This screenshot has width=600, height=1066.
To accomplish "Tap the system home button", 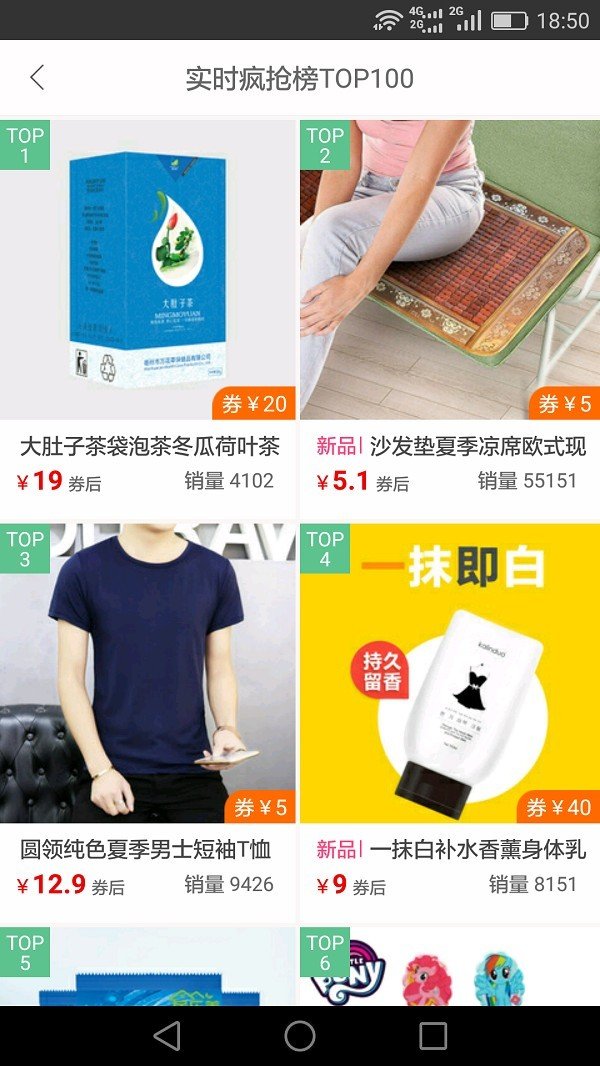I will [x=300, y=1036].
